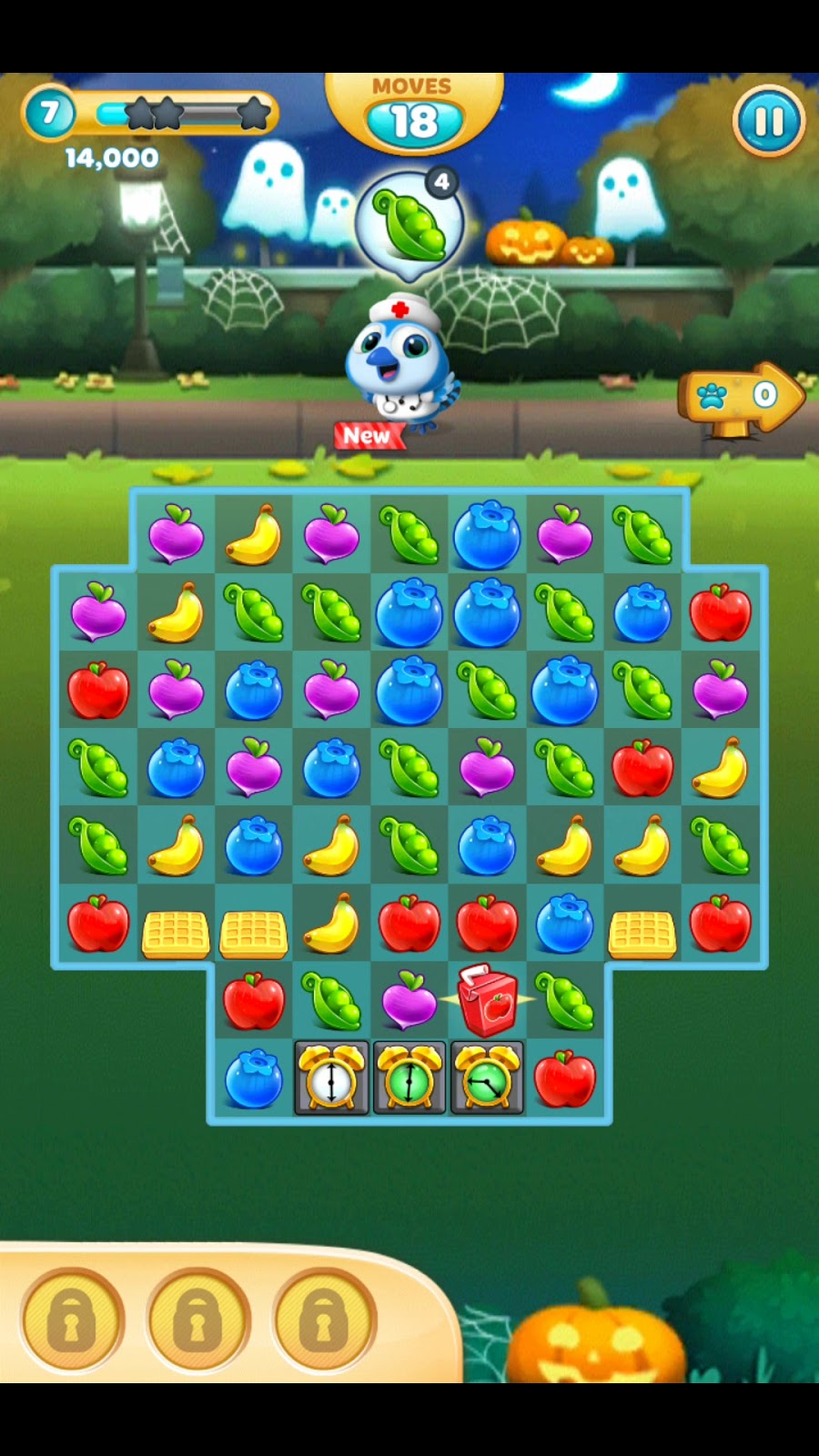The height and width of the screenshot is (1456, 819).
Task: Tap the red apple juice box booster
Action: [x=488, y=1001]
